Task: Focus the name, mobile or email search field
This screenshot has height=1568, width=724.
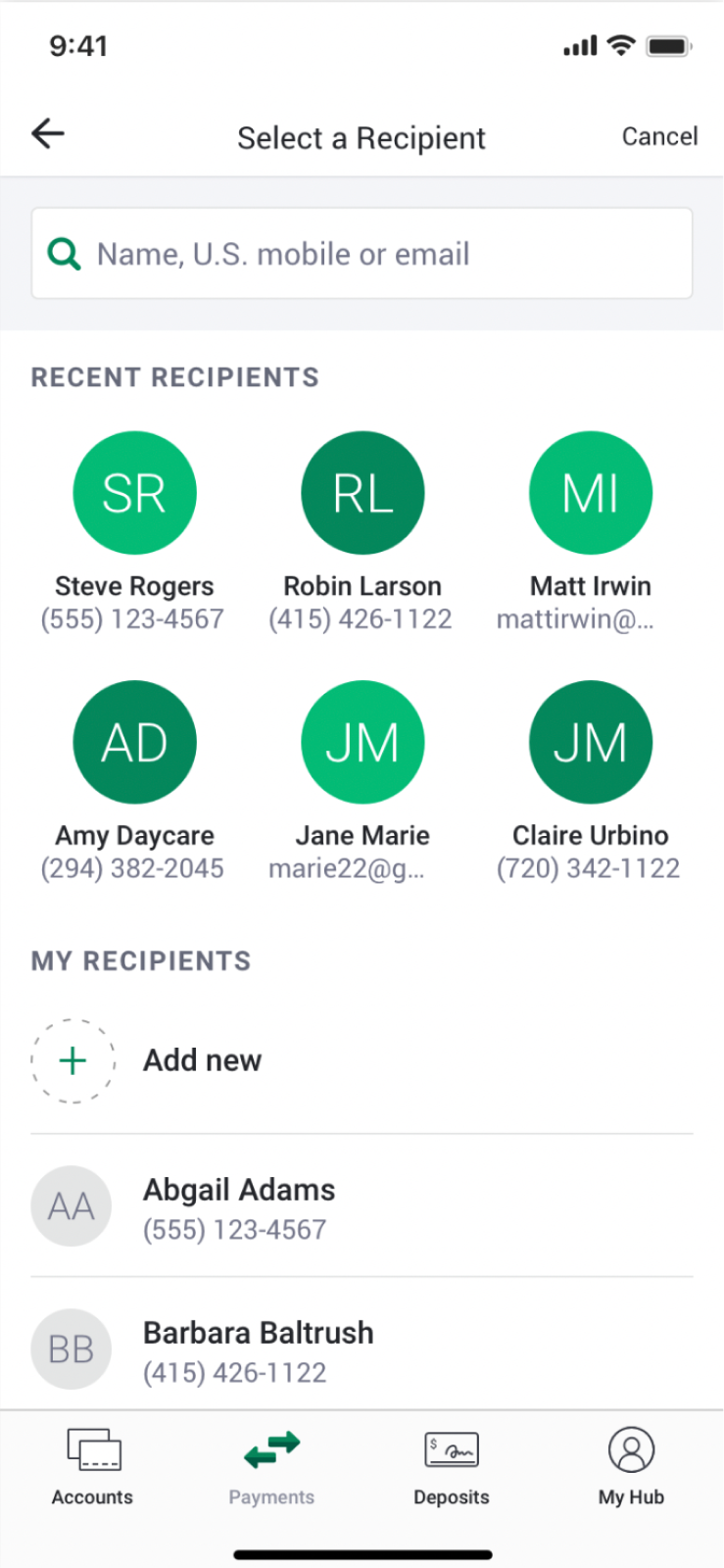Action: pyautogui.click(x=362, y=254)
